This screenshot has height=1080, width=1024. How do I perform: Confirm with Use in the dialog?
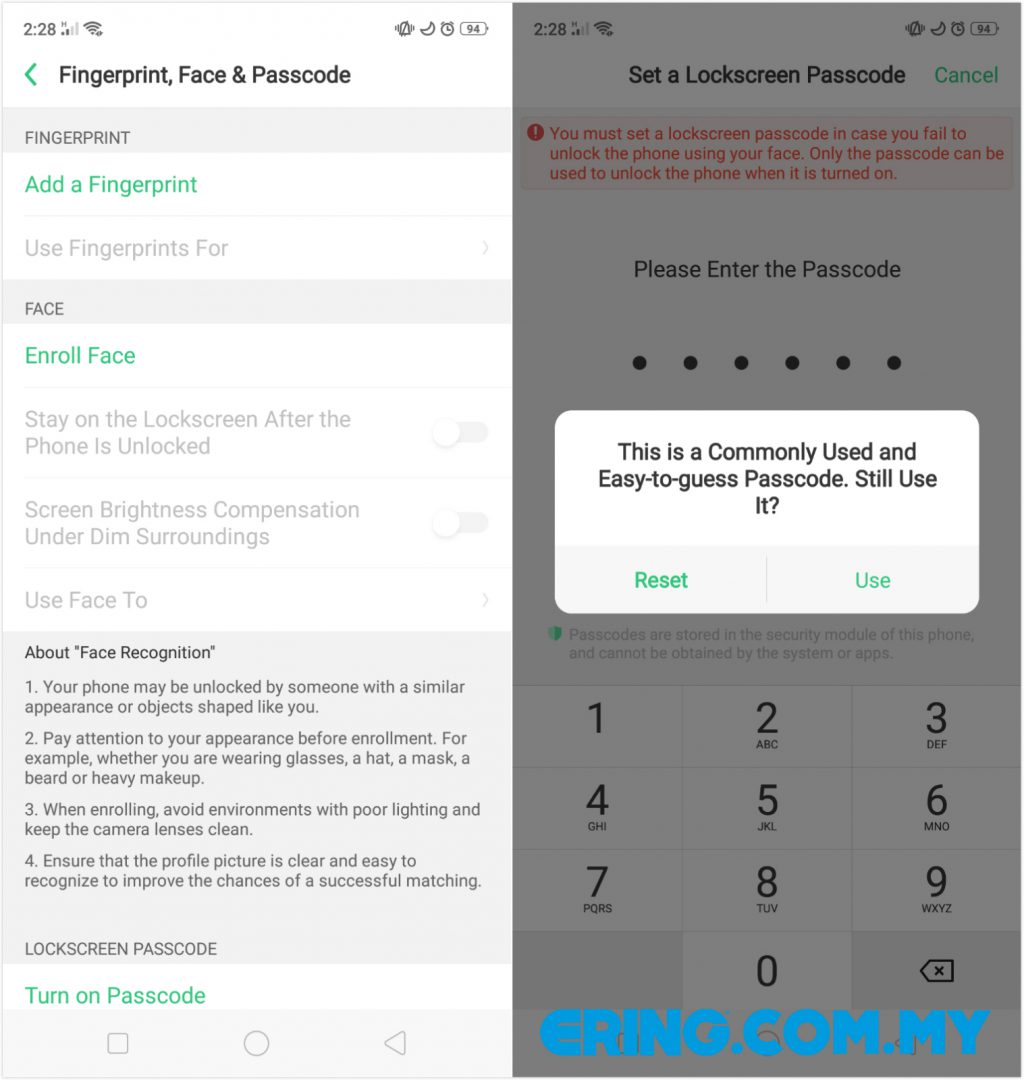coord(873,580)
